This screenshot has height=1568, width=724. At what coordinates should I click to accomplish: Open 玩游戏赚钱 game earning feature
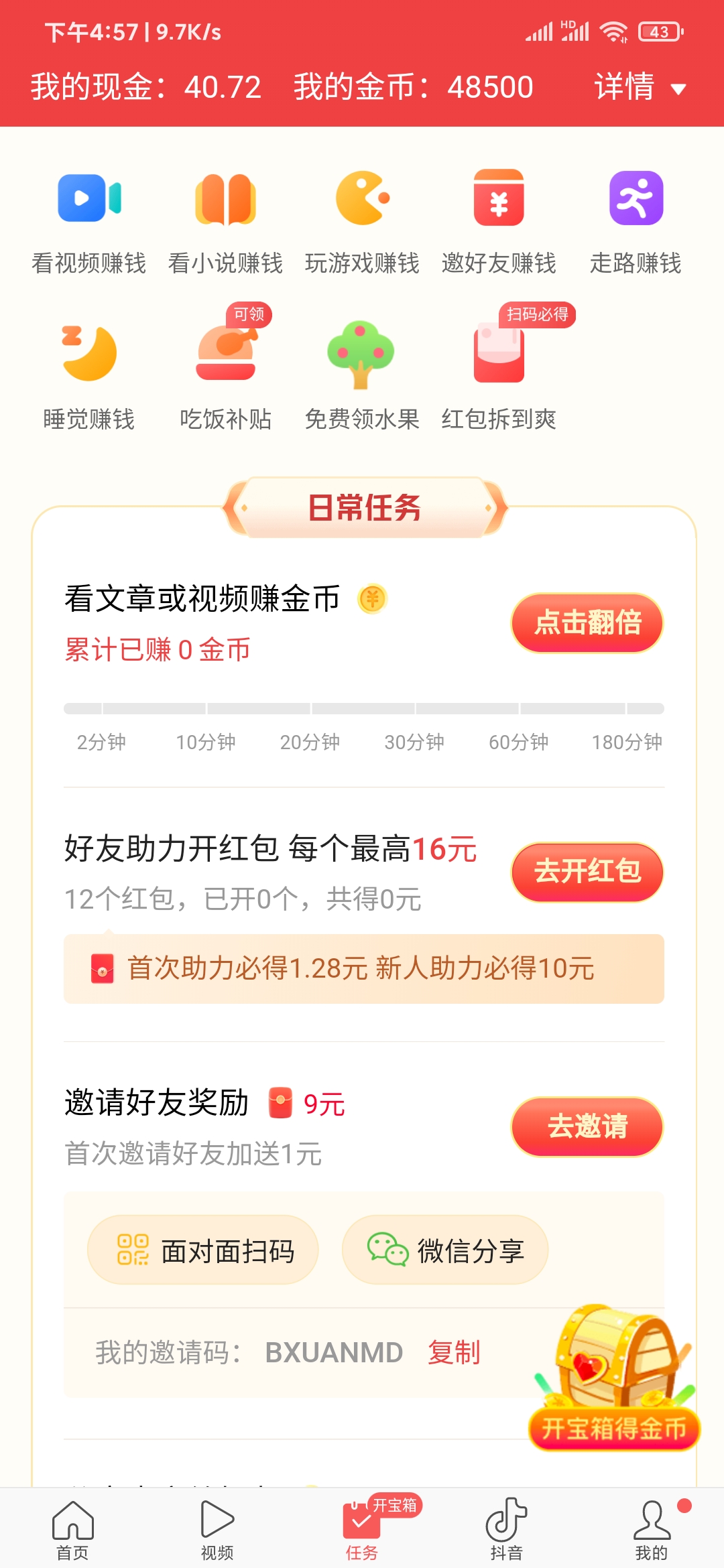(x=364, y=221)
